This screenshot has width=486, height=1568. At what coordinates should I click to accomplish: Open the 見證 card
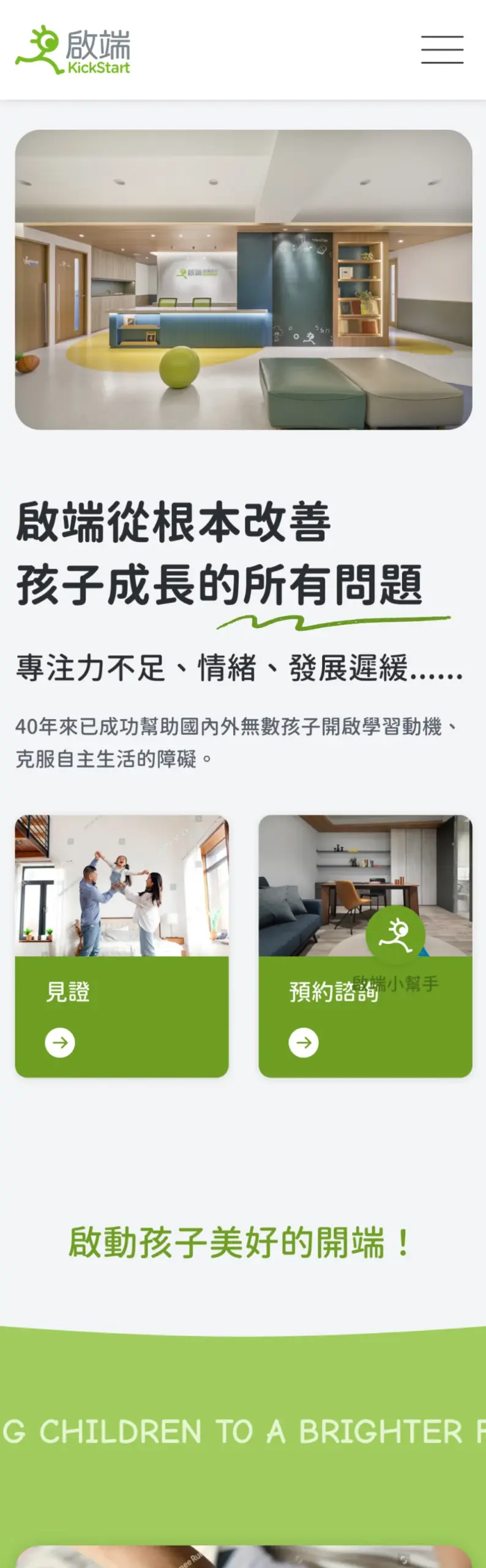[121, 946]
